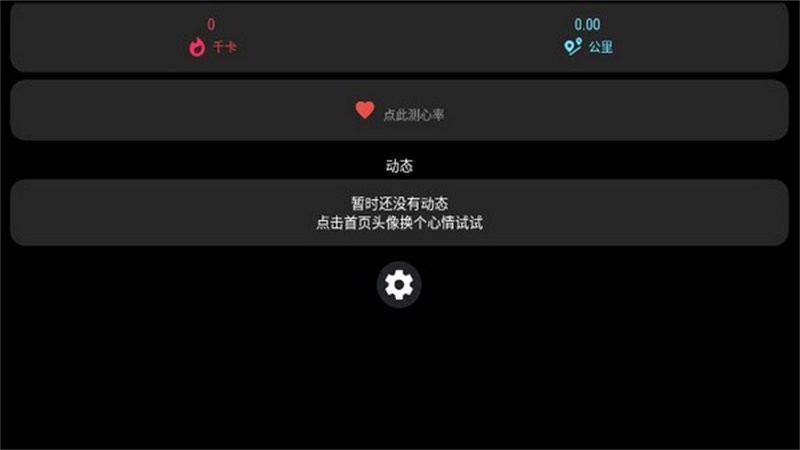Open the settings gear icon
Viewport: 800px width, 450px height.
[399, 285]
